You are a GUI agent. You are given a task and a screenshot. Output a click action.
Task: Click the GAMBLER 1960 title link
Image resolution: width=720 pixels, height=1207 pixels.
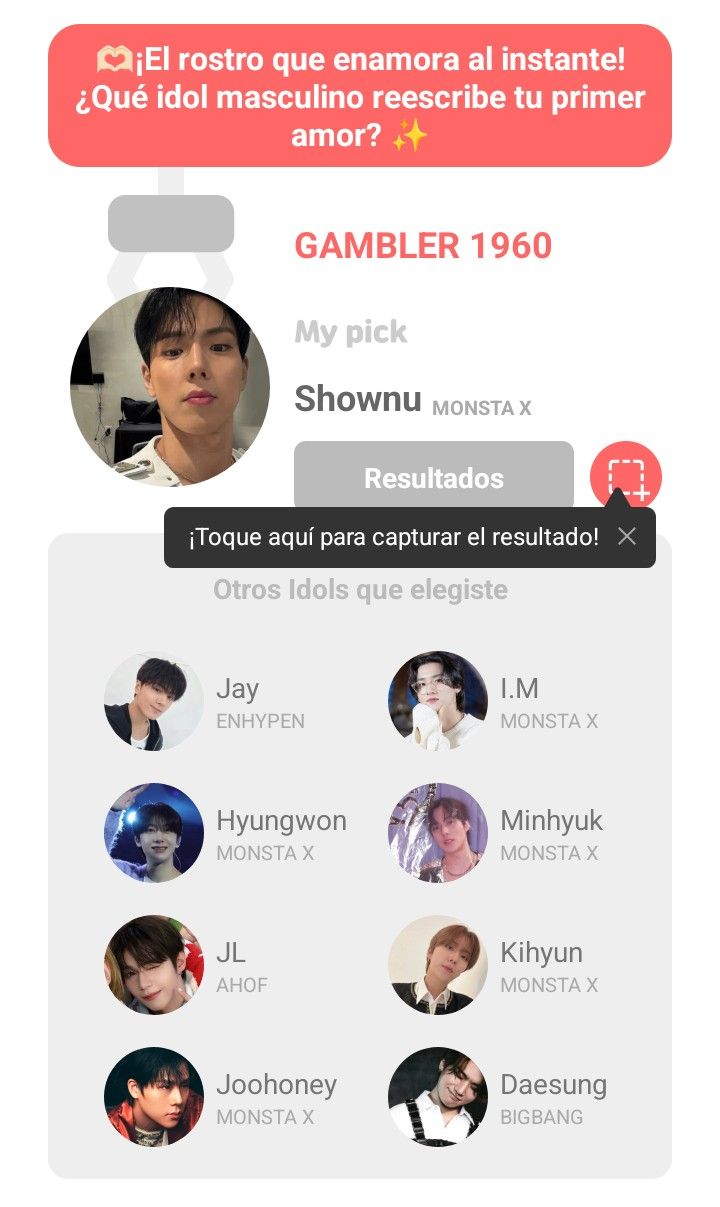(x=424, y=246)
